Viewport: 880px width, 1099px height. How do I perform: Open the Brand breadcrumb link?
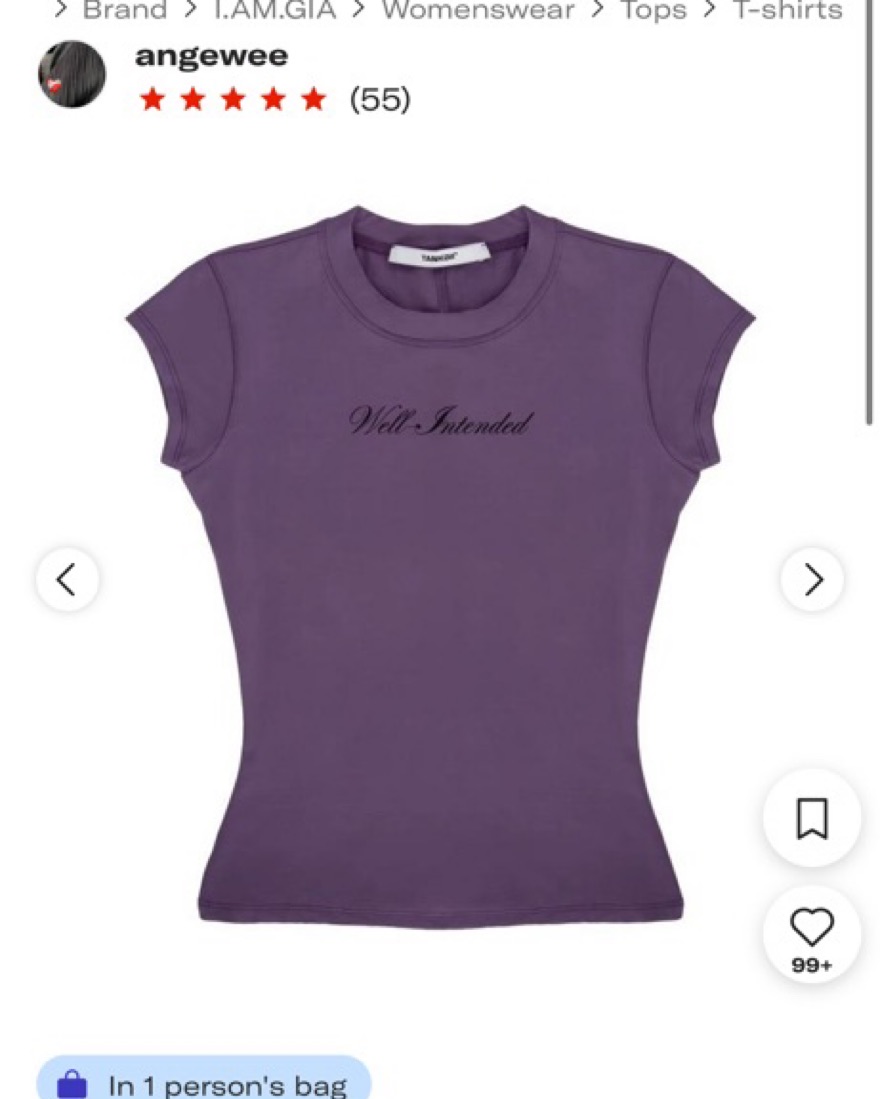coord(124,11)
